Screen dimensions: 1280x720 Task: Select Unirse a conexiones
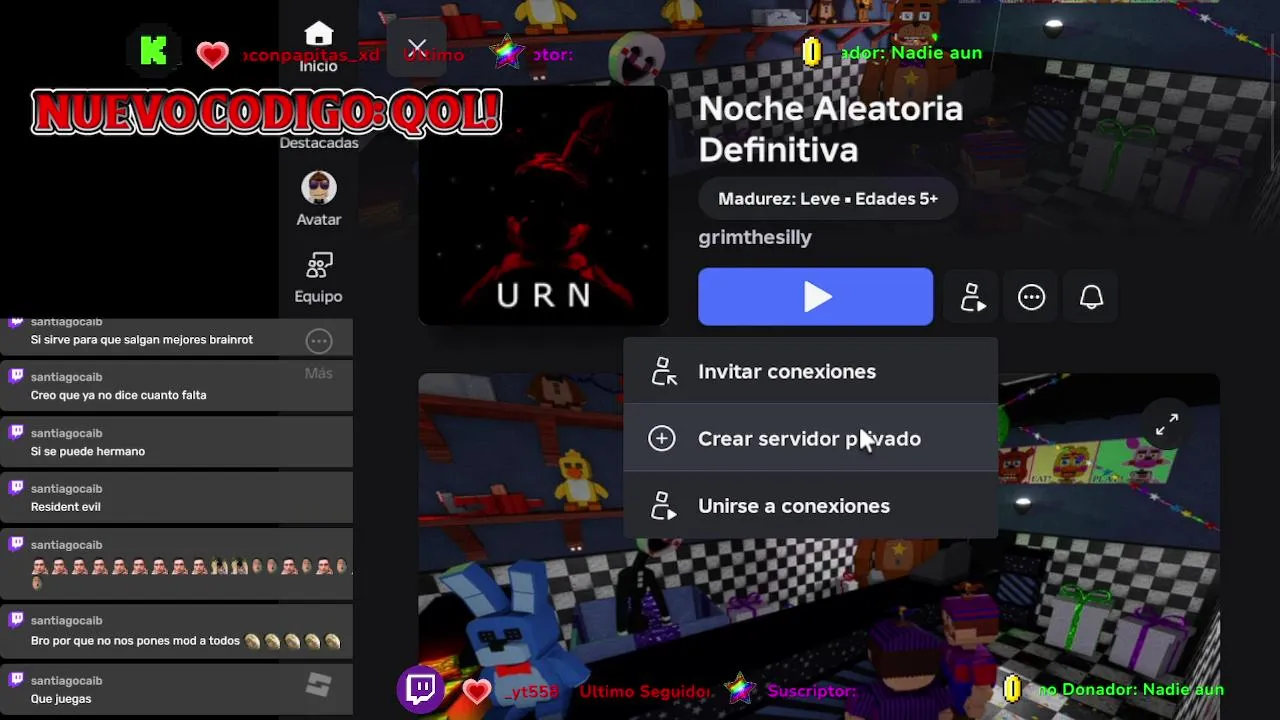pyautogui.click(x=793, y=506)
